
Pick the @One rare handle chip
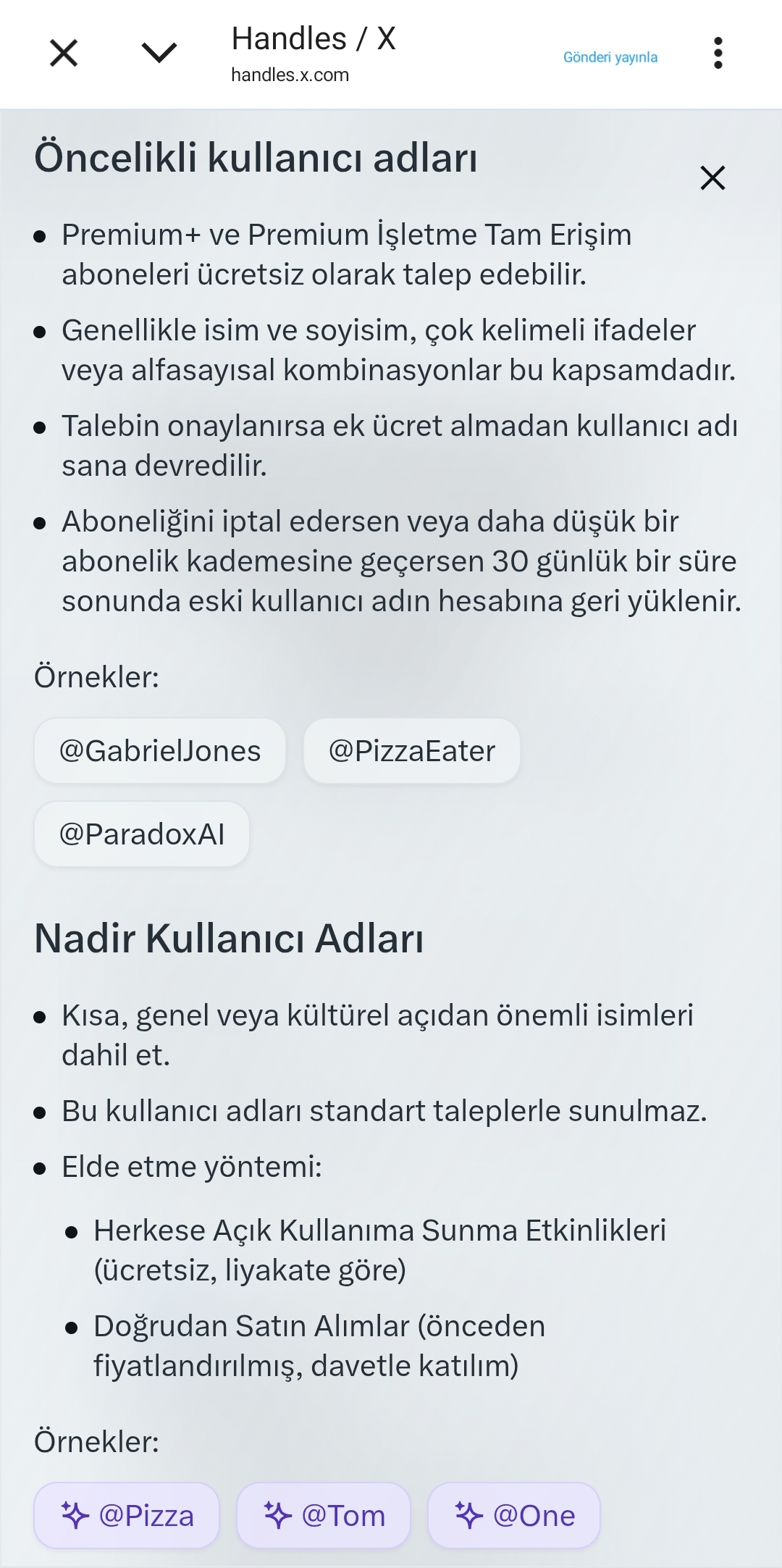pyautogui.click(x=514, y=1515)
